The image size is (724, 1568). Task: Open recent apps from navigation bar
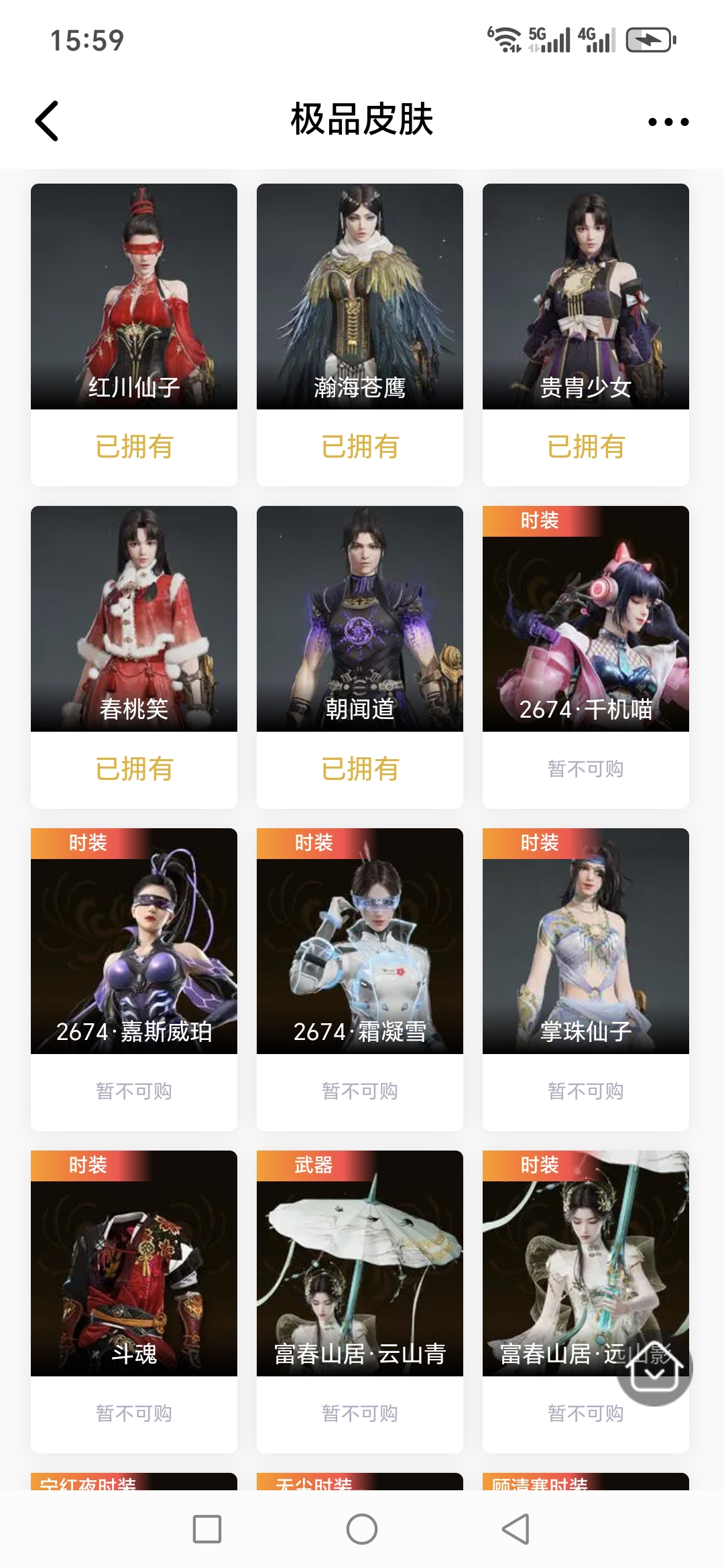coord(207,1529)
